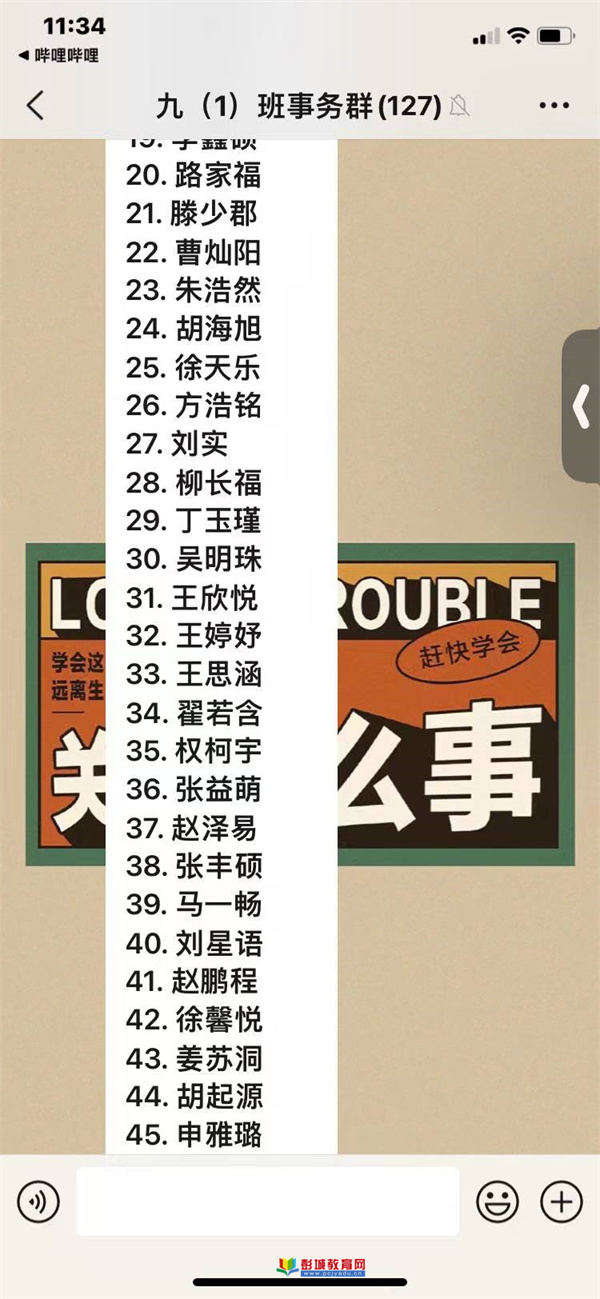This screenshot has height=1299, width=600.
Task: Focus the message text field
Action: (267, 1200)
